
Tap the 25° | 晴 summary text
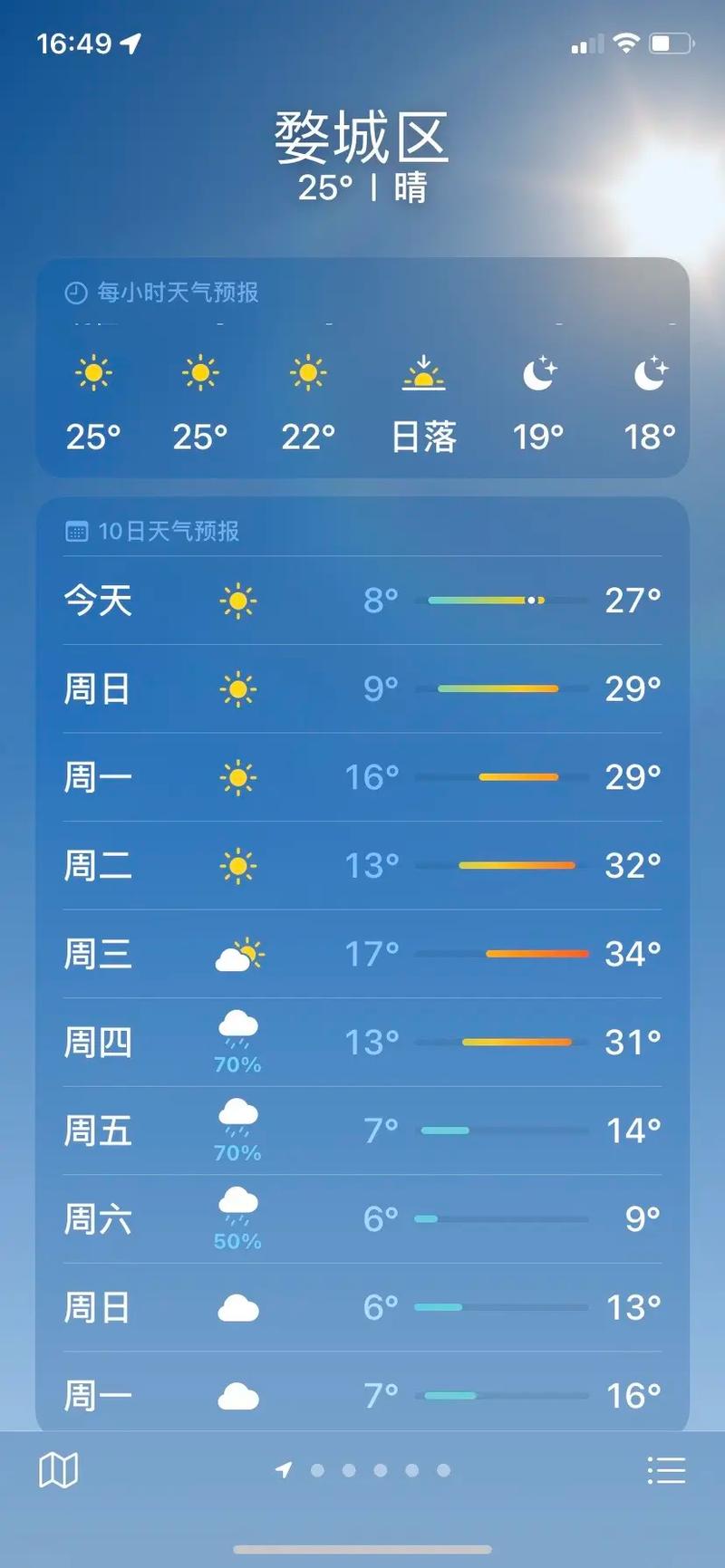pos(362,190)
